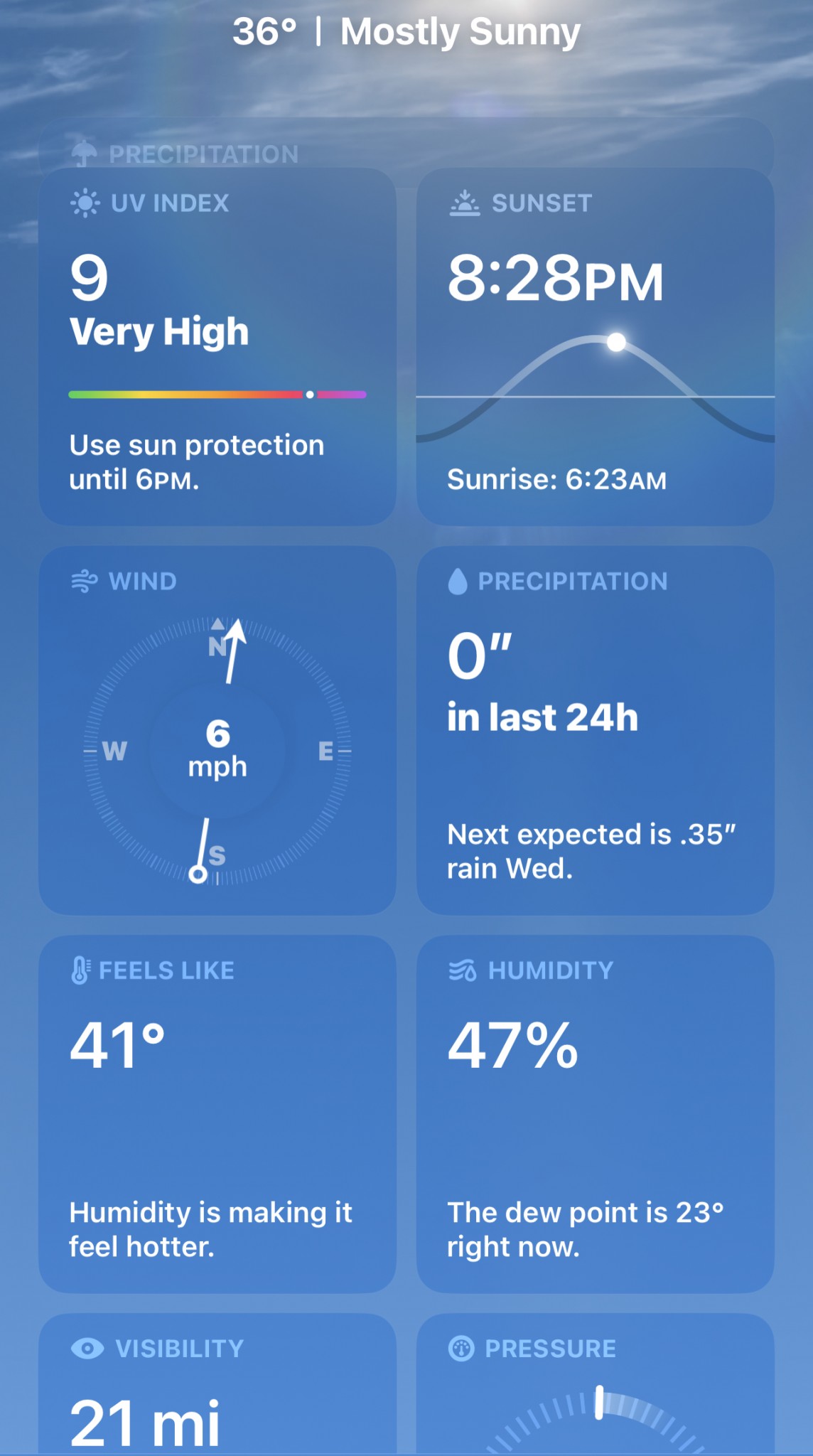The image size is (813, 1456).
Task: Open the Humidity 47% card
Action: [x=595, y=1113]
